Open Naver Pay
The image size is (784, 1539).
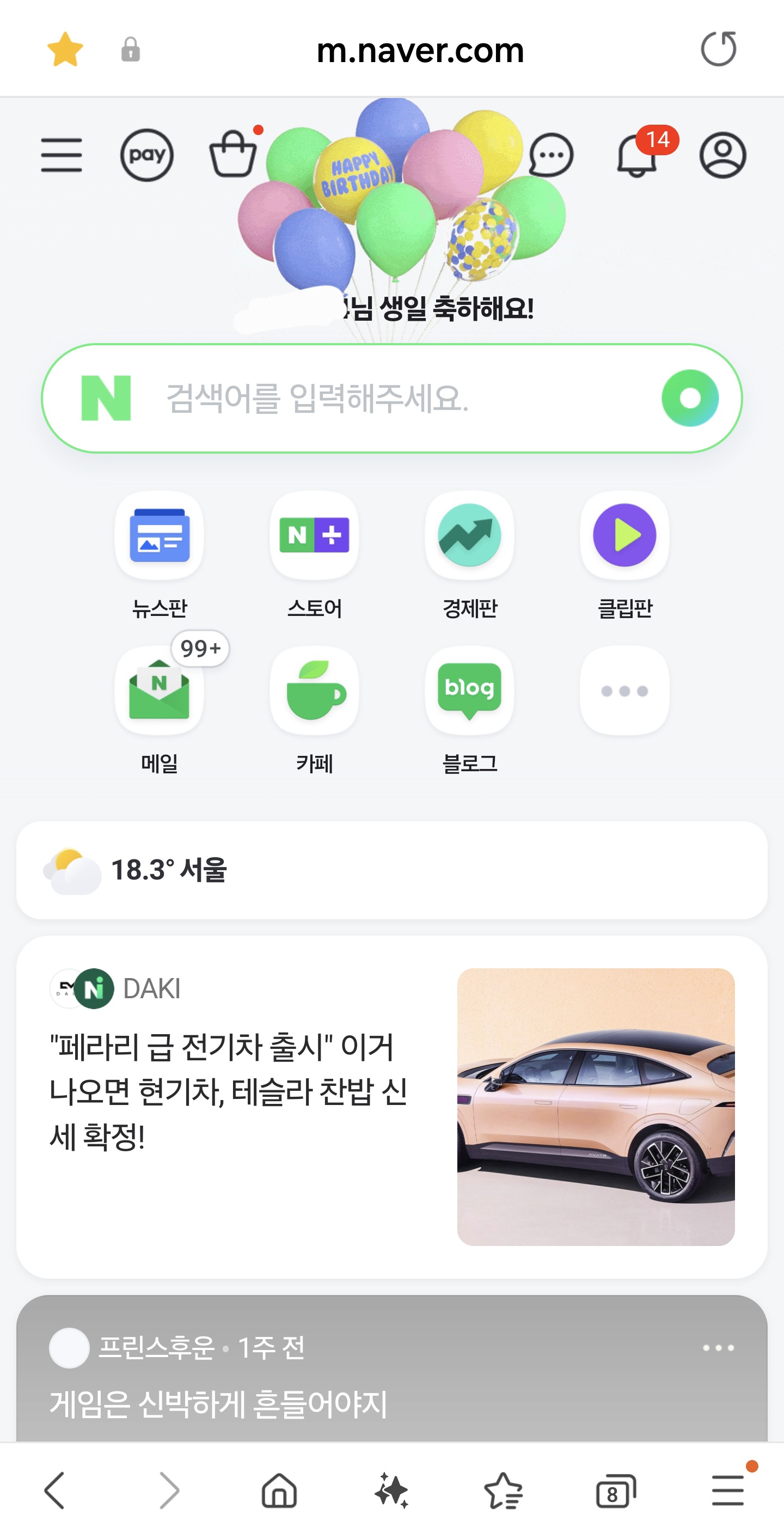[x=147, y=155]
